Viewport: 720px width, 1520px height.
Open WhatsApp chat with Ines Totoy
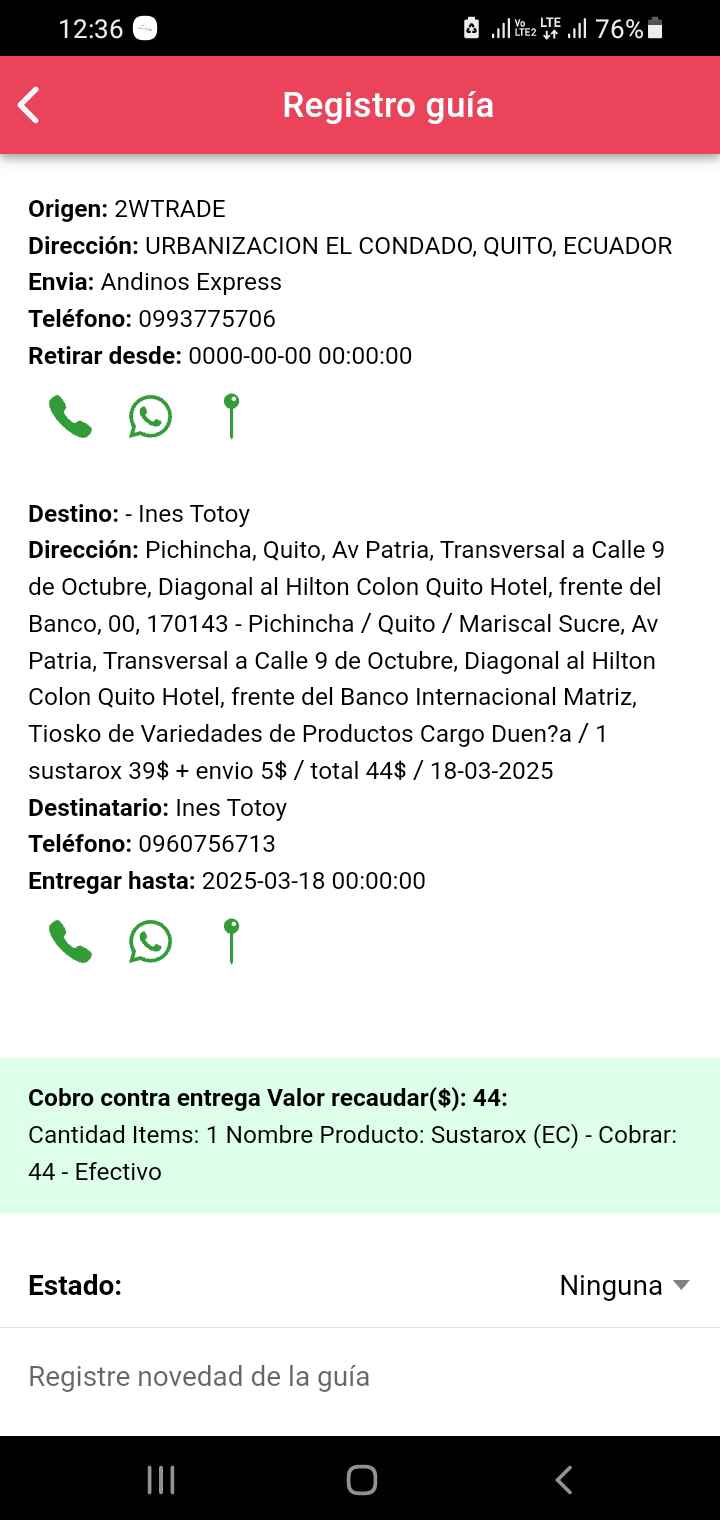(x=150, y=942)
